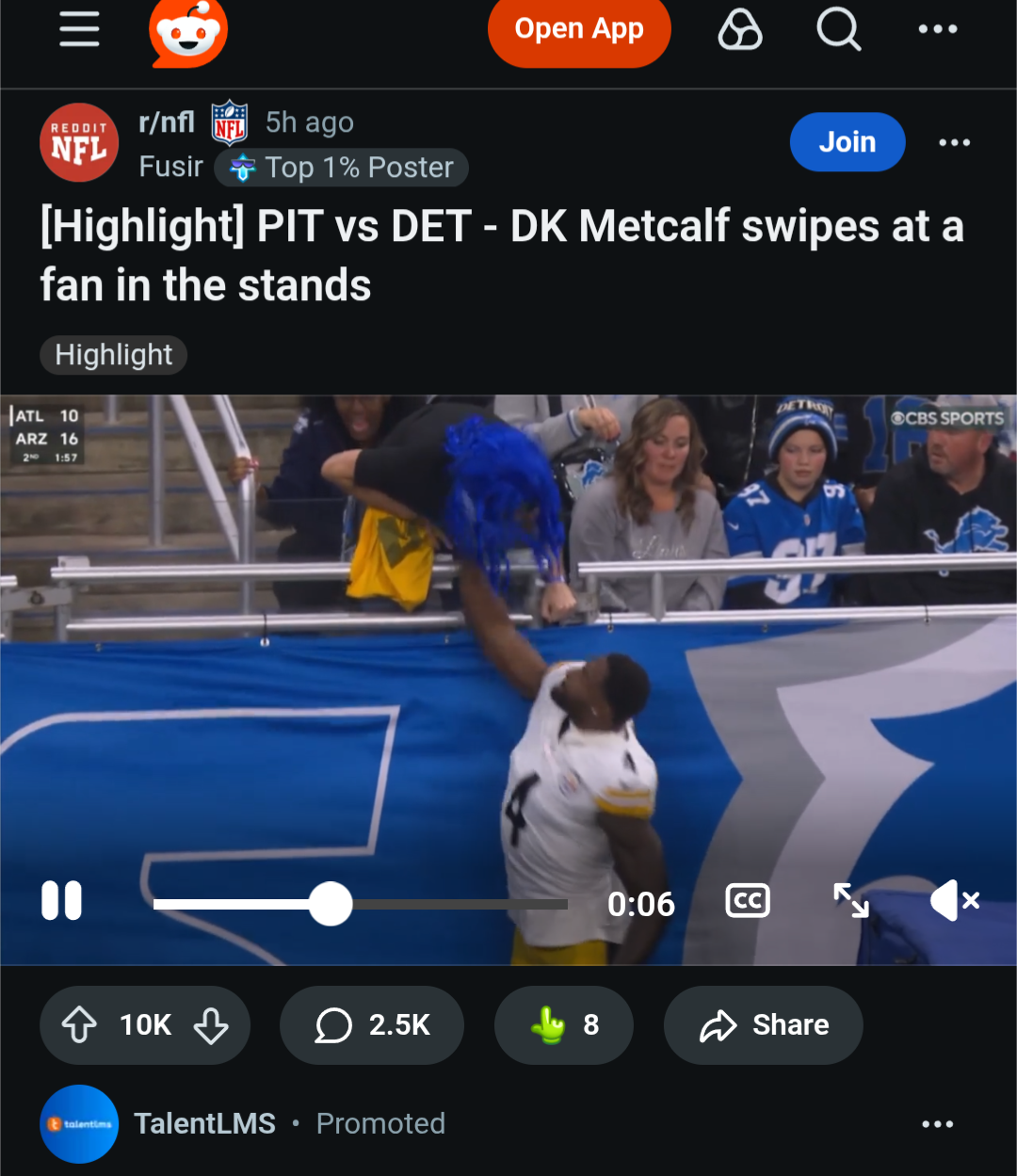Open the search icon
This screenshot has height=1176, width=1017.
[838, 30]
